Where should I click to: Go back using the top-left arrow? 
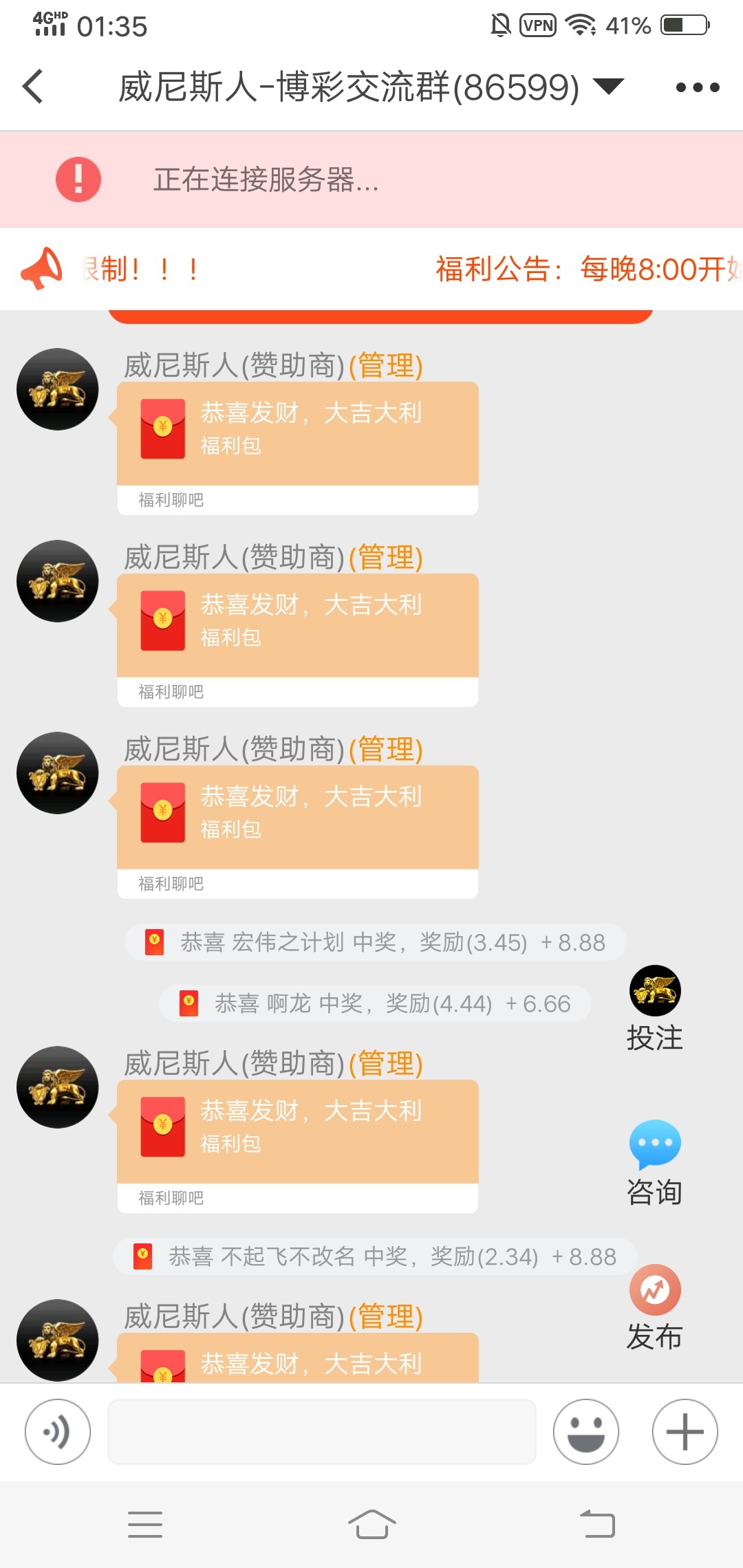(33, 87)
